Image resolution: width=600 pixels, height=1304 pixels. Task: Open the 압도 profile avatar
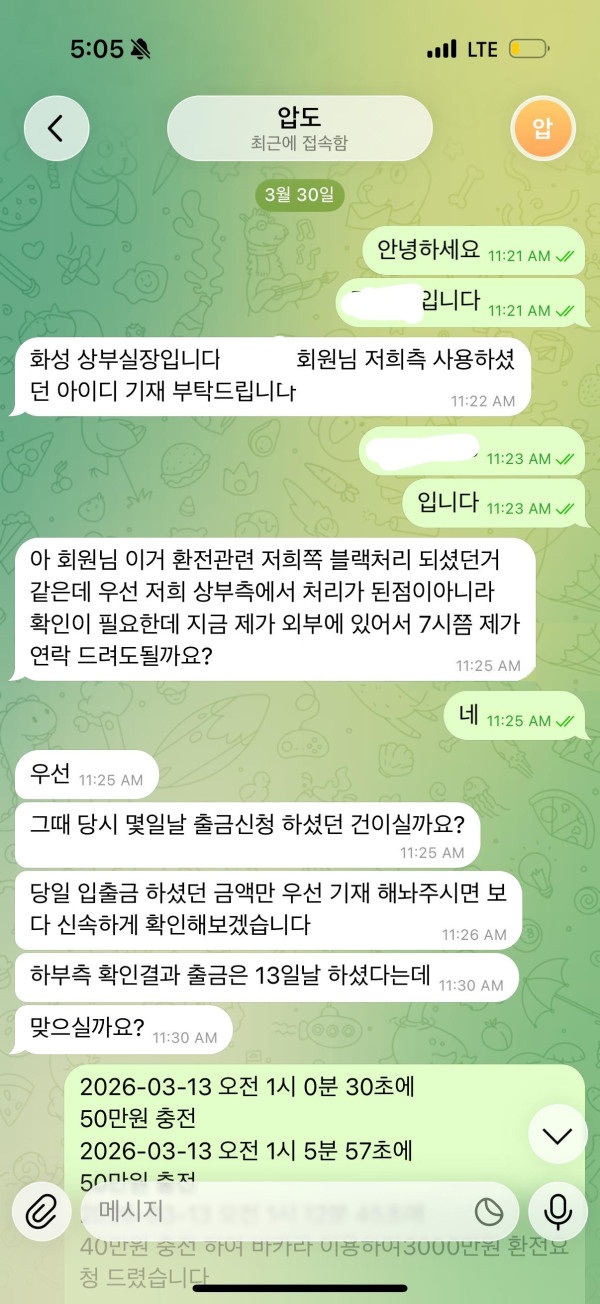pyautogui.click(x=542, y=128)
